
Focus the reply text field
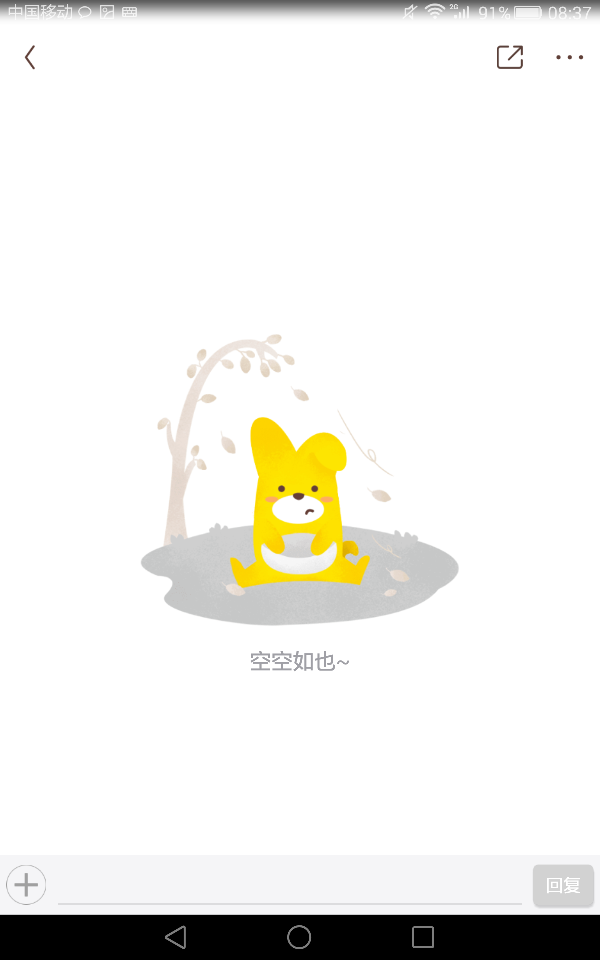(x=290, y=885)
